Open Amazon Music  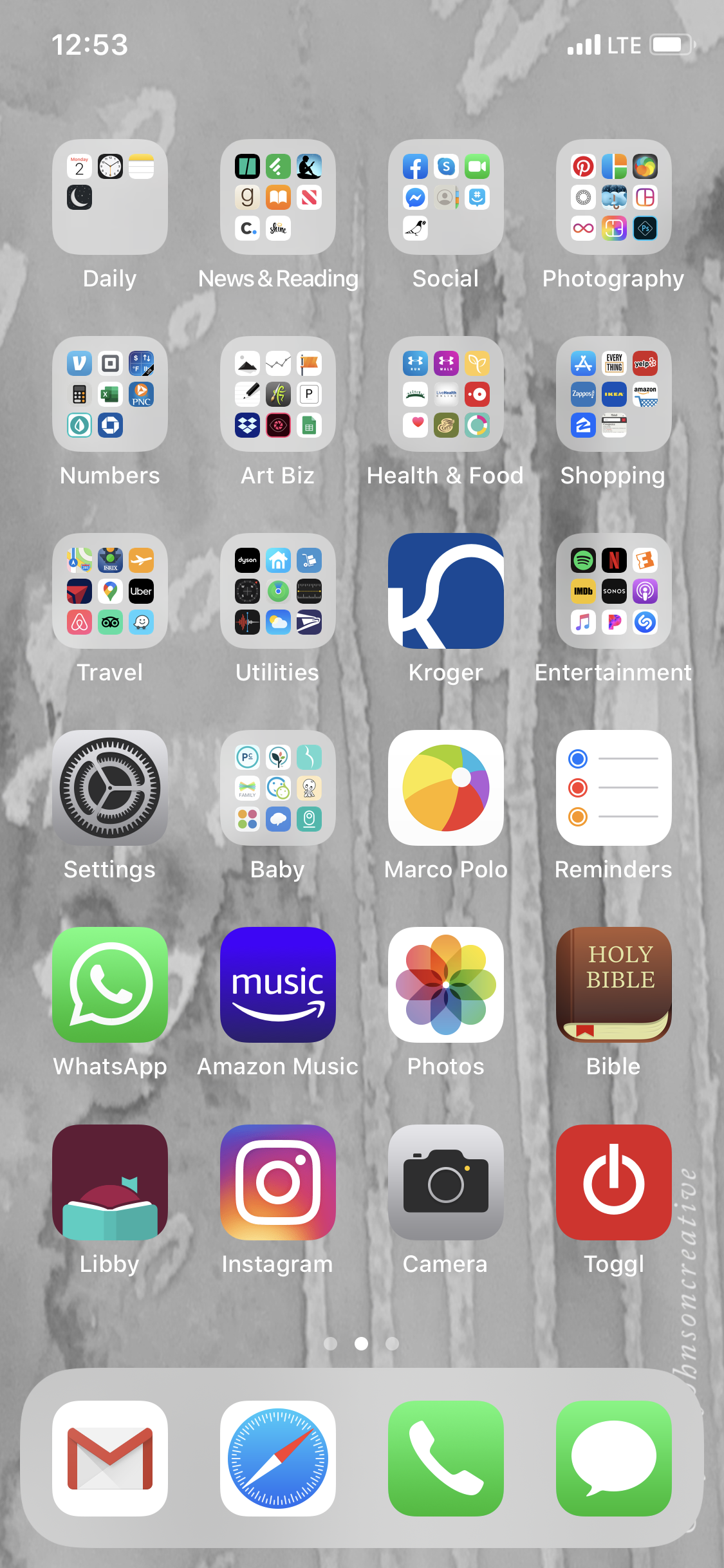point(278,985)
